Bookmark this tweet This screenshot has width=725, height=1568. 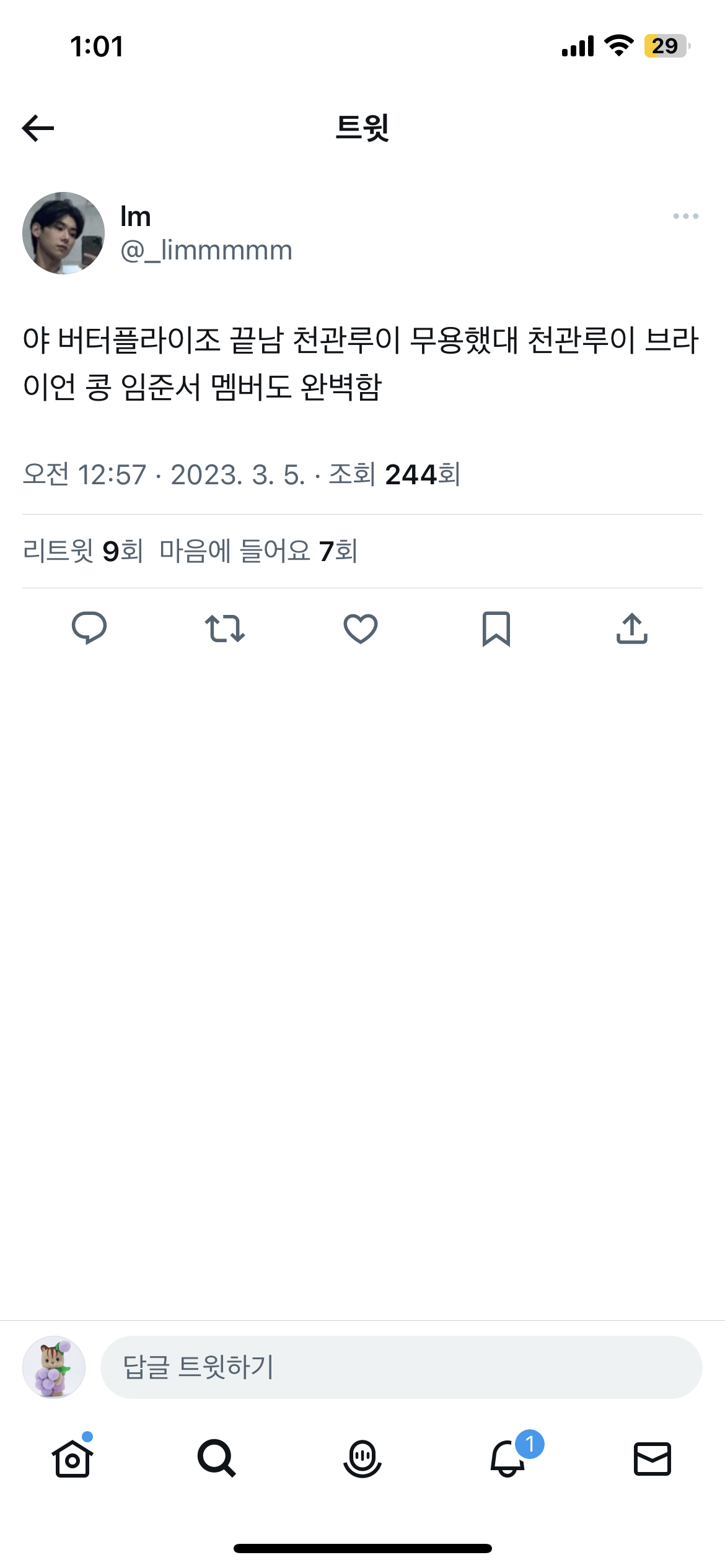click(x=496, y=630)
